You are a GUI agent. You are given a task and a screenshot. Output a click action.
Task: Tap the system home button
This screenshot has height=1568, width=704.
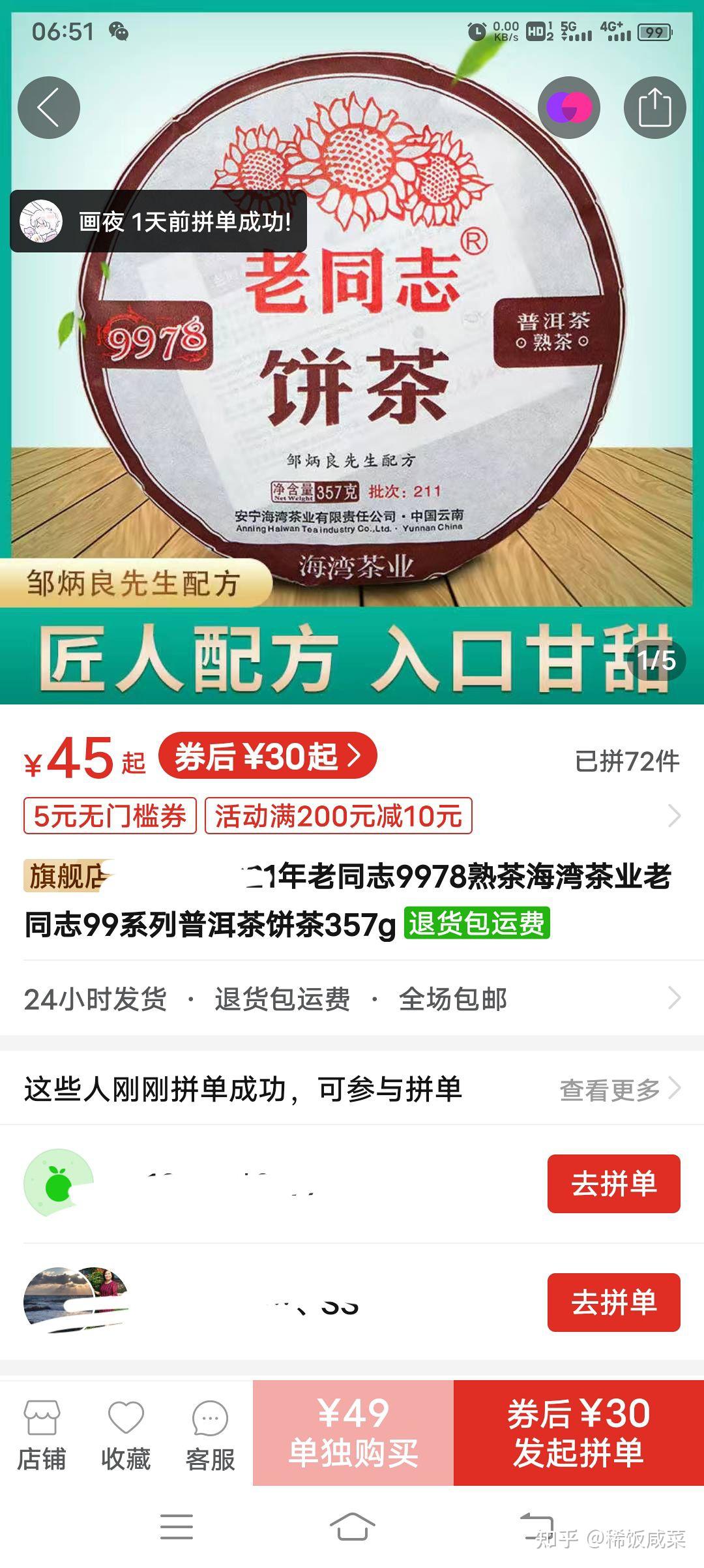click(352, 1526)
